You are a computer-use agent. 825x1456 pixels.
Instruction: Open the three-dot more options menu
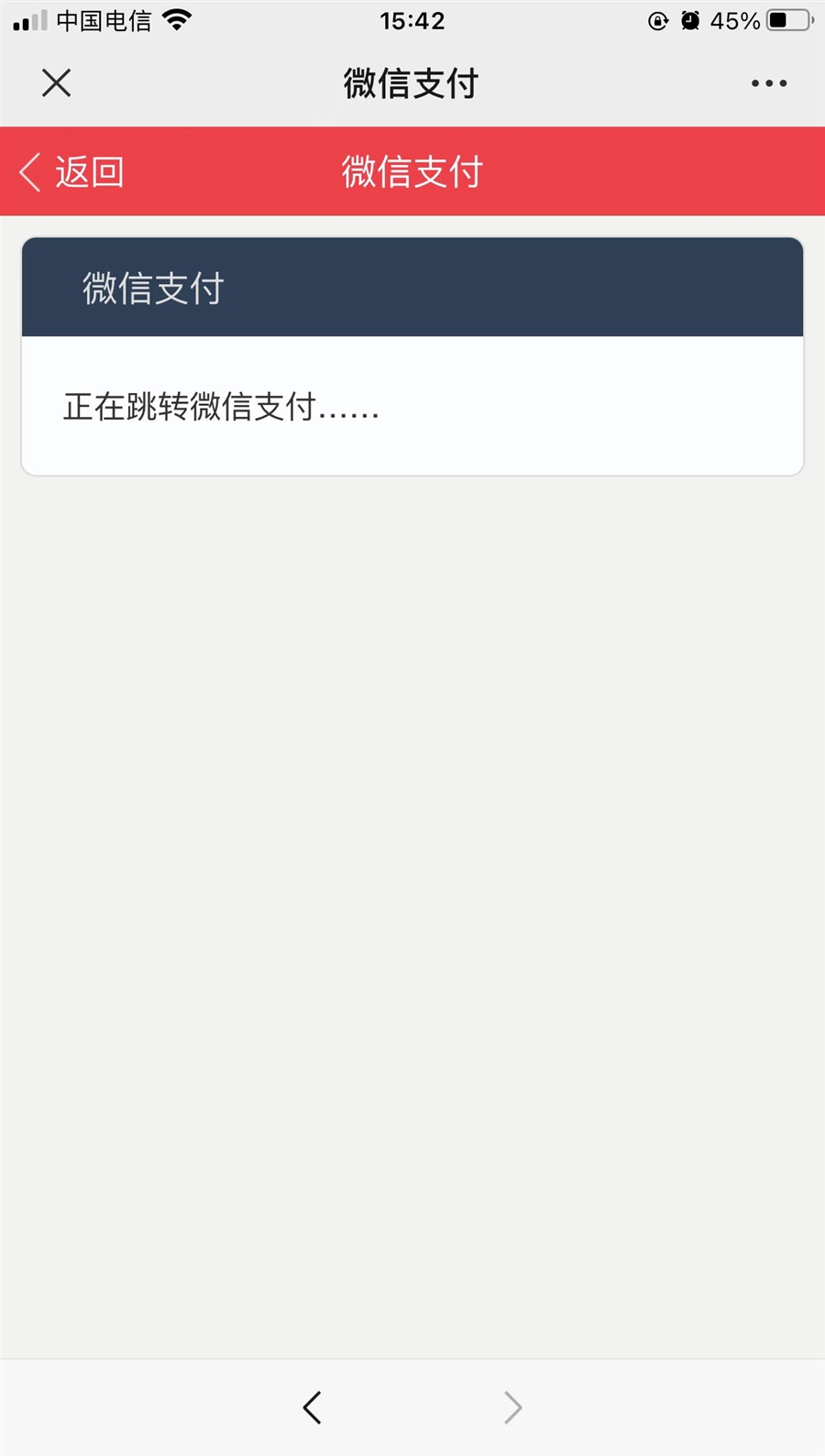click(768, 83)
